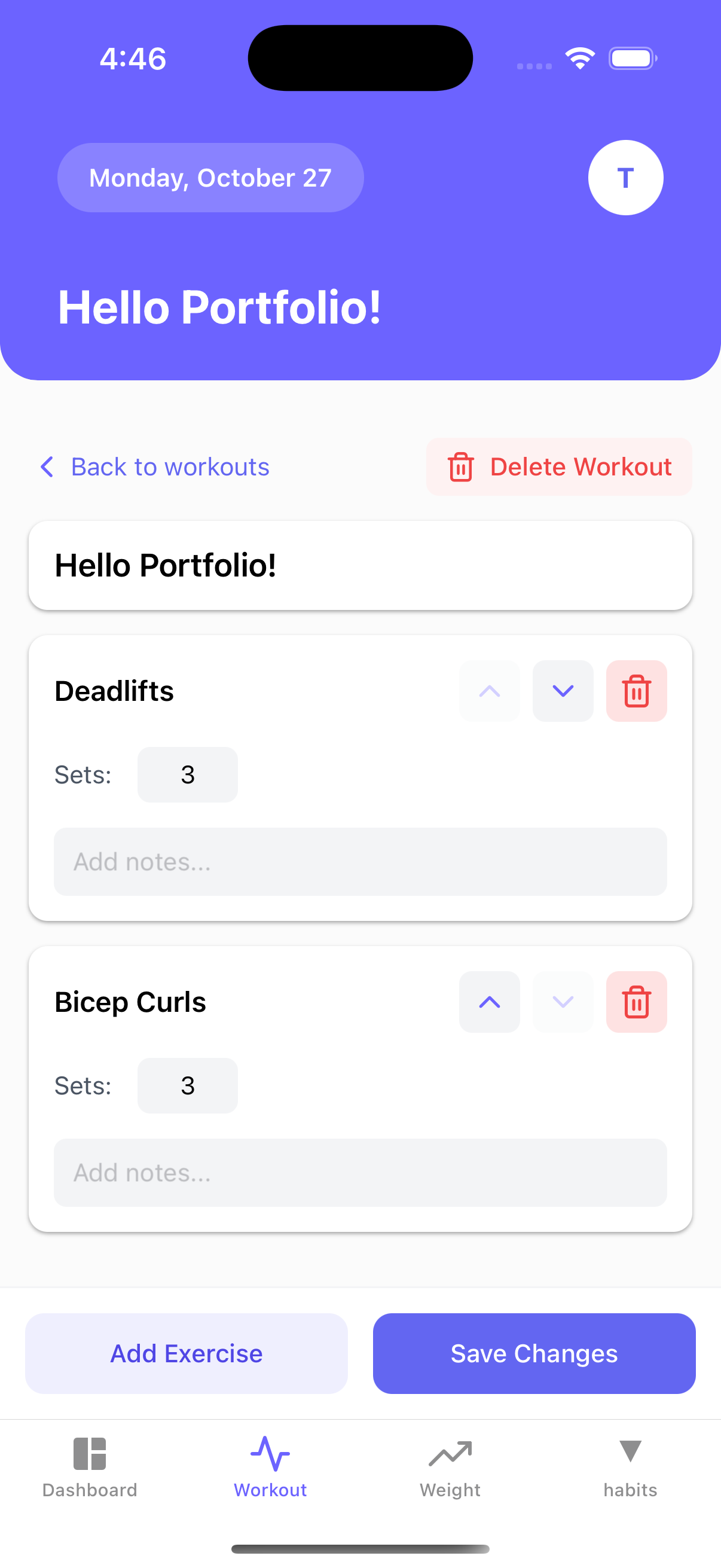Image resolution: width=721 pixels, height=1568 pixels.
Task: Switch to the Dashboard tab
Action: 89,1473
